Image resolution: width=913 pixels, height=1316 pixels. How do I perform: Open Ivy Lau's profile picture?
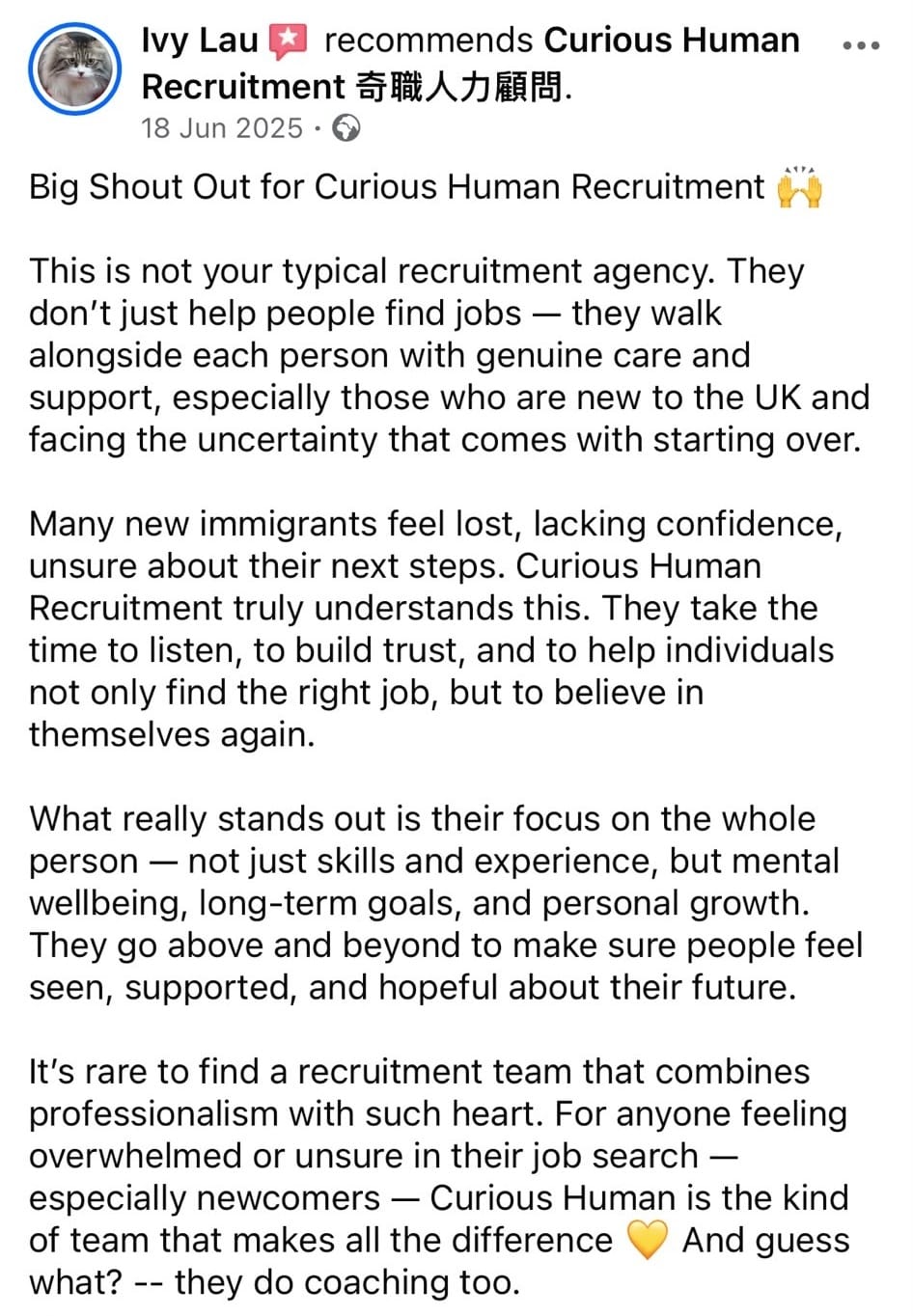(x=75, y=69)
